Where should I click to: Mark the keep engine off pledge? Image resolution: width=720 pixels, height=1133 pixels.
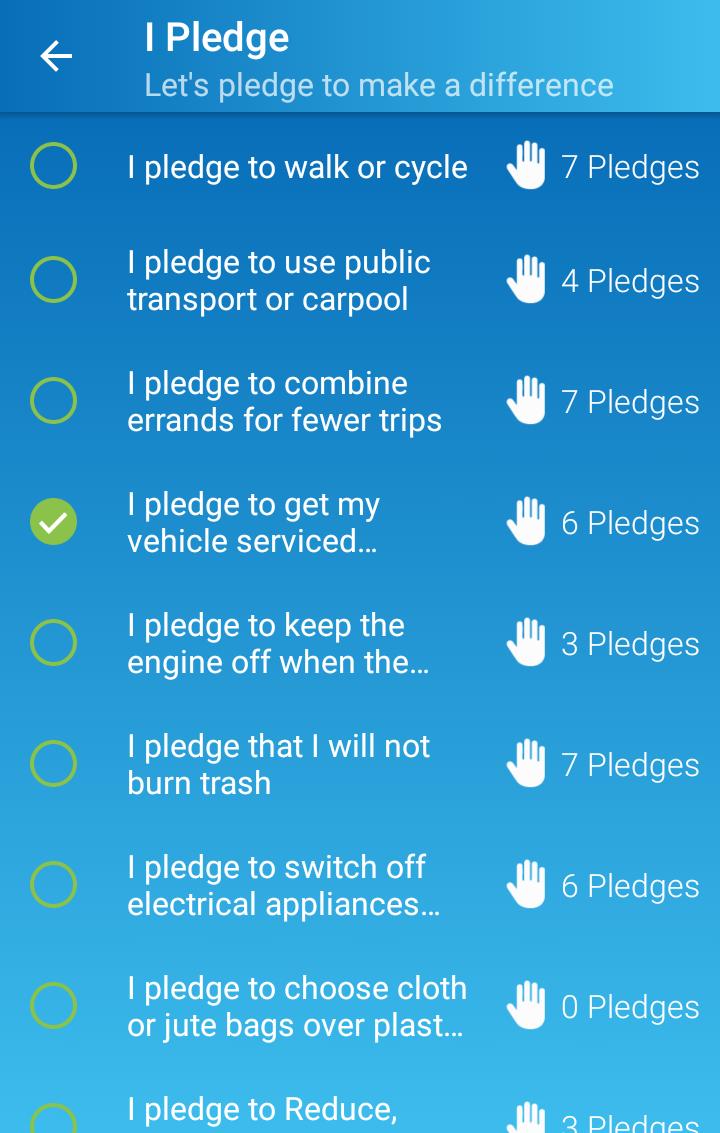[53, 643]
